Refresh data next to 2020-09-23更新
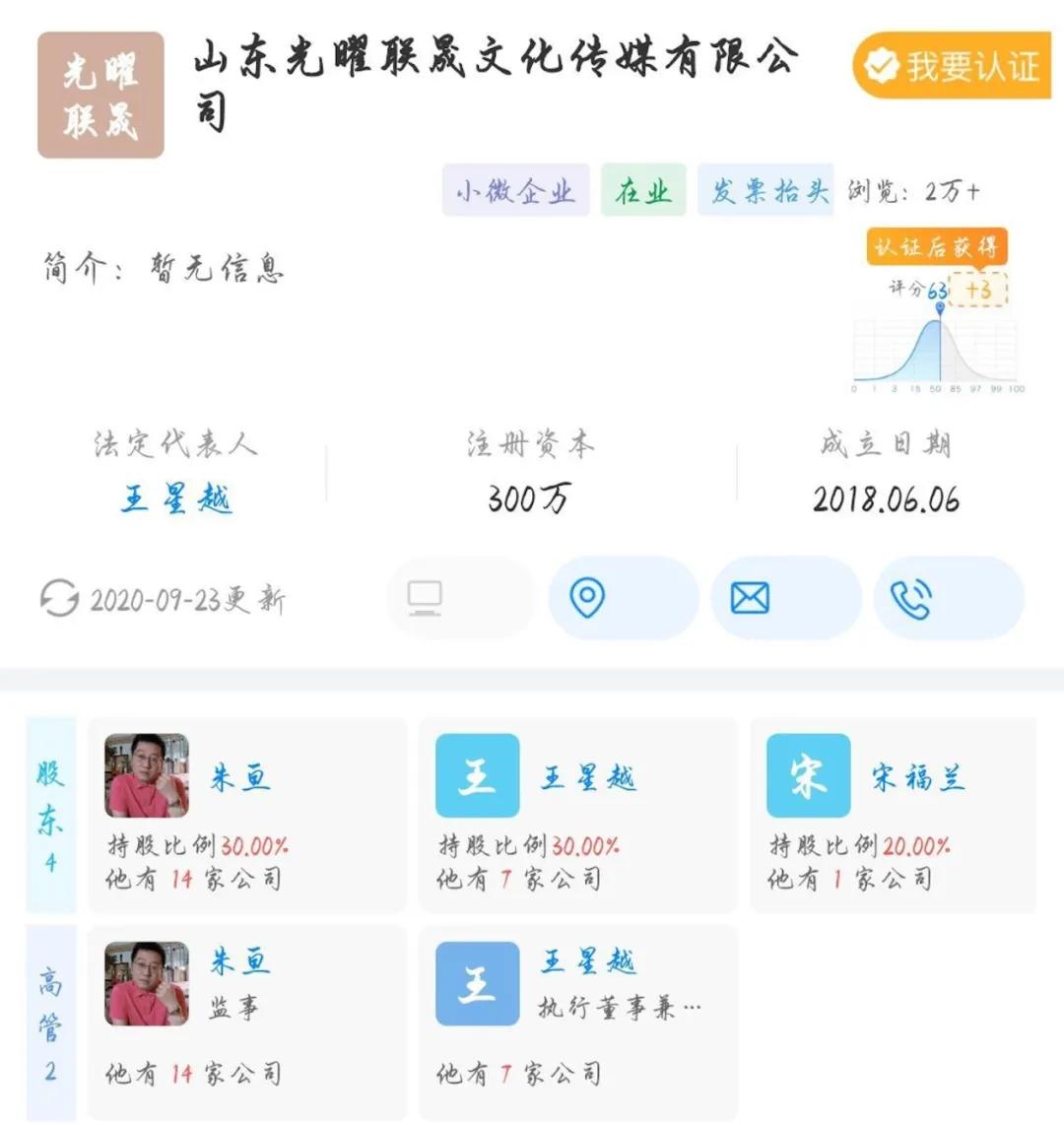Viewport: 1064px width, 1125px height. coord(59,599)
